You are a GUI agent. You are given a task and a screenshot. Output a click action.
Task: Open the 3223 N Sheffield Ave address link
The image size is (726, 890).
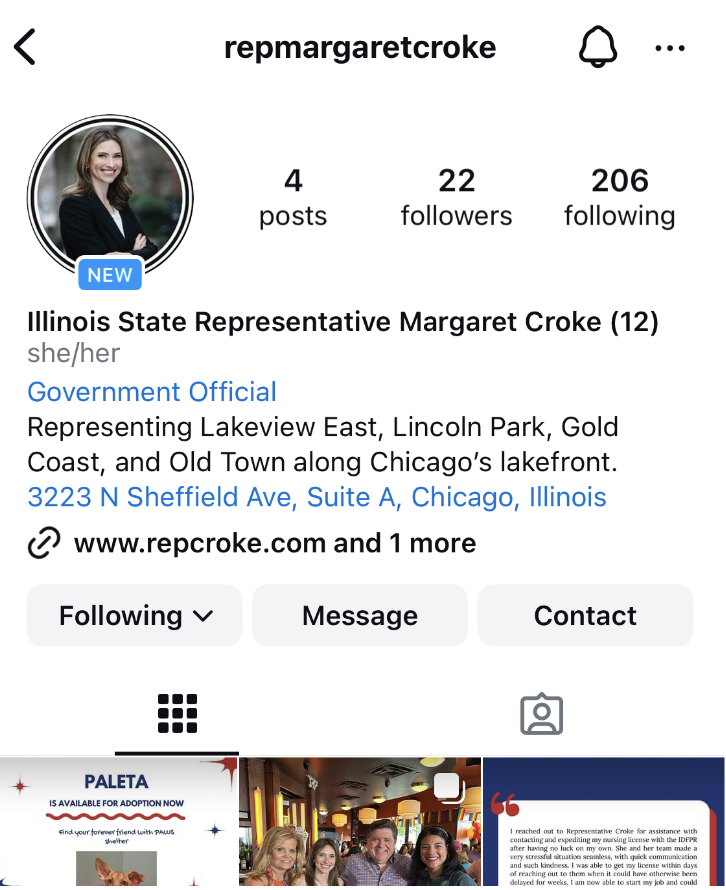[316, 497]
